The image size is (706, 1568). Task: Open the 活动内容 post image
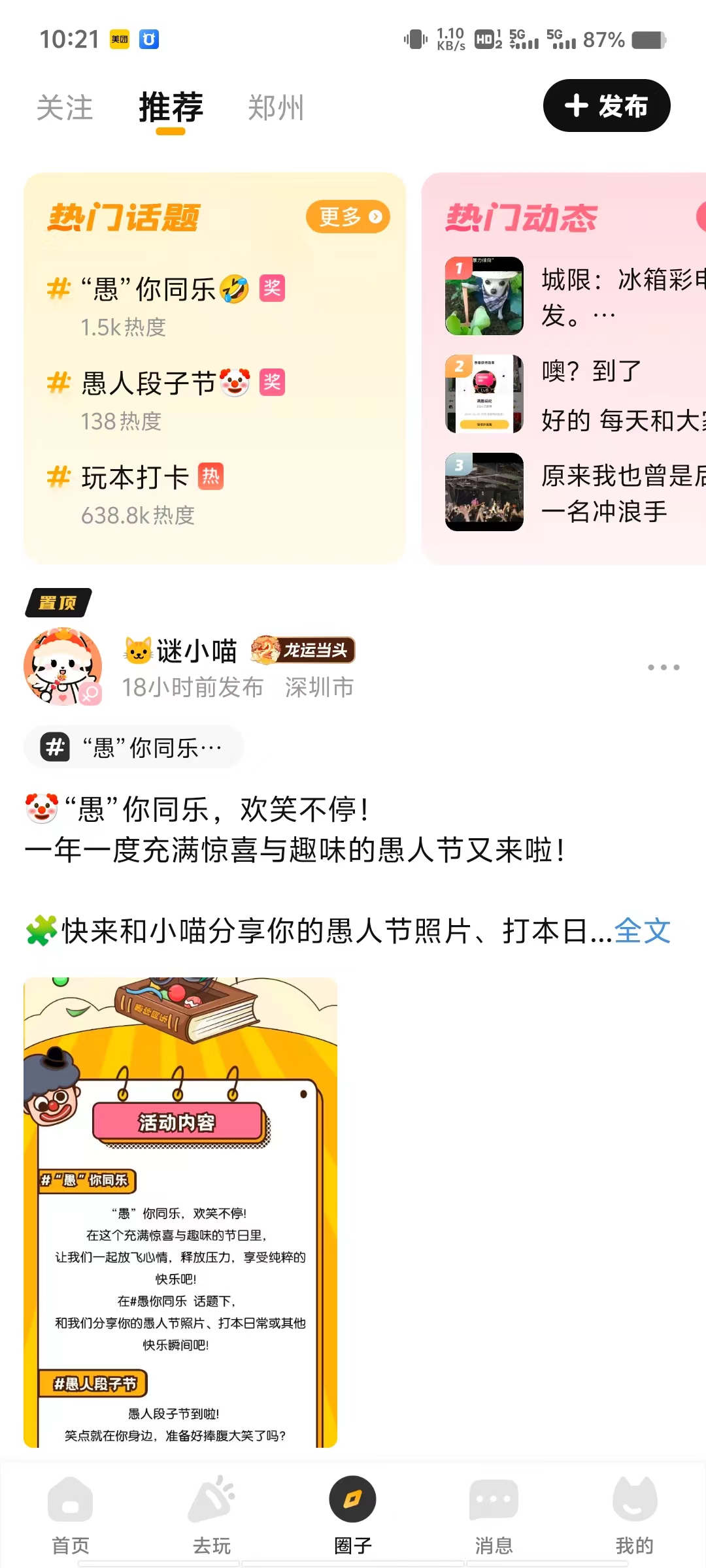point(180,1212)
